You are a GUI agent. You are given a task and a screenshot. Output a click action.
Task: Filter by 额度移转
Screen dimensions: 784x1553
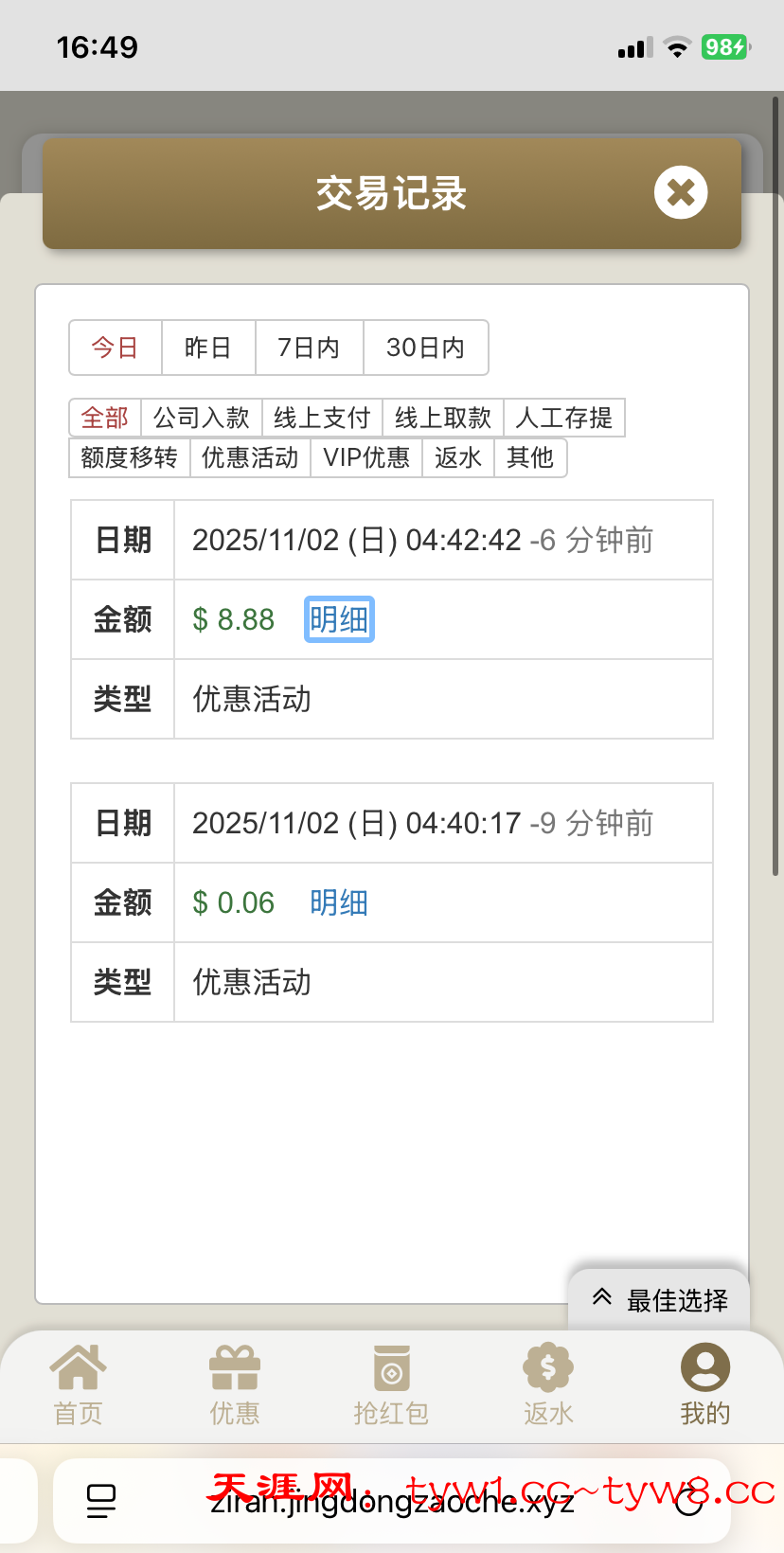click(130, 457)
